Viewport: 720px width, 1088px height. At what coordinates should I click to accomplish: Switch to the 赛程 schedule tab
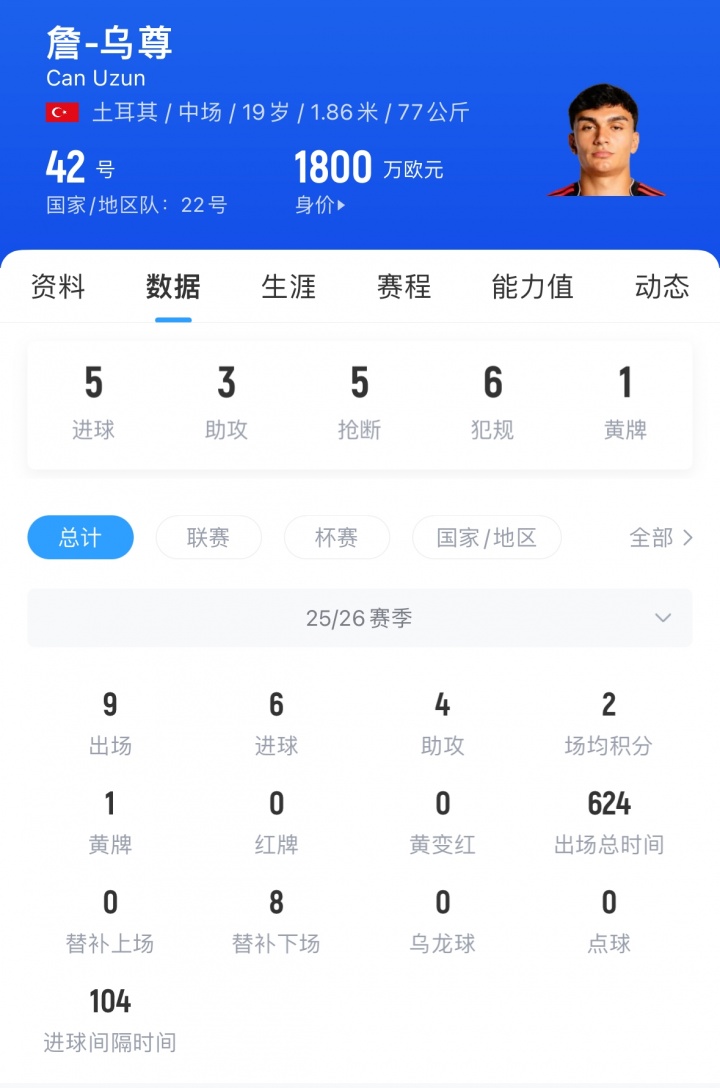tap(403, 287)
